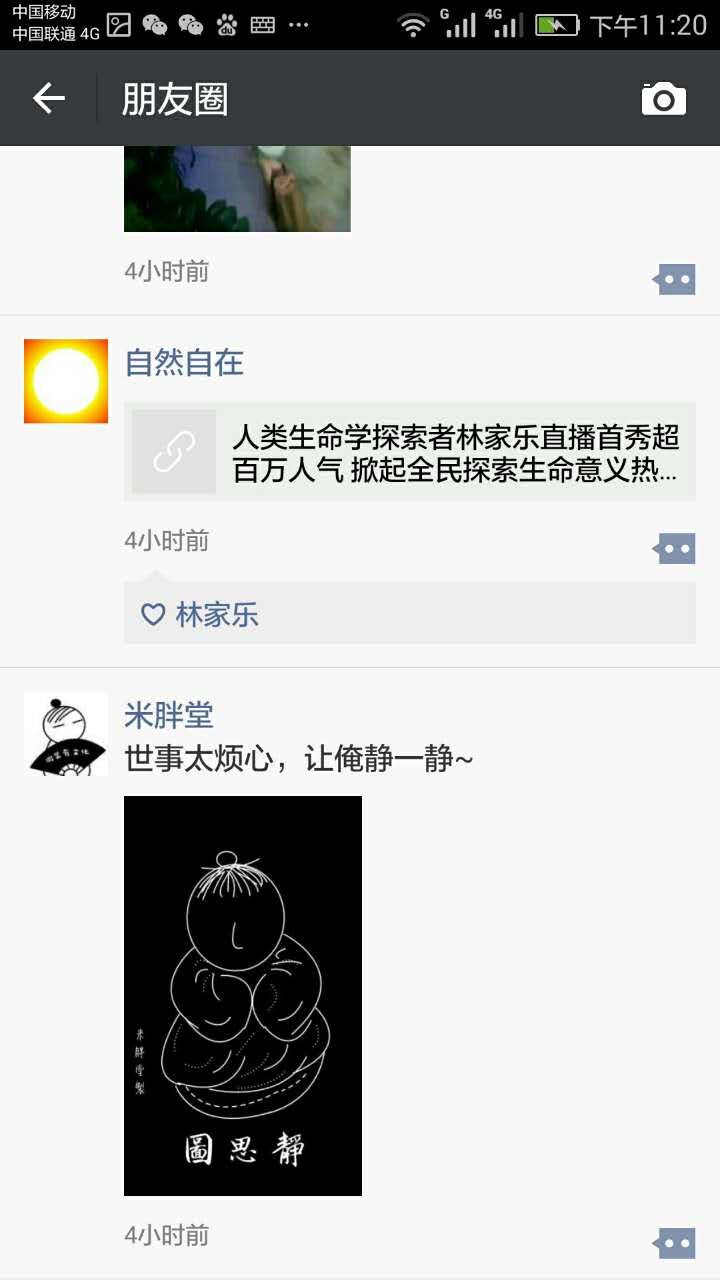Image resolution: width=720 pixels, height=1280 pixels.
Task: Open the shared article about 林家乐直播首秀
Action: [x=410, y=453]
